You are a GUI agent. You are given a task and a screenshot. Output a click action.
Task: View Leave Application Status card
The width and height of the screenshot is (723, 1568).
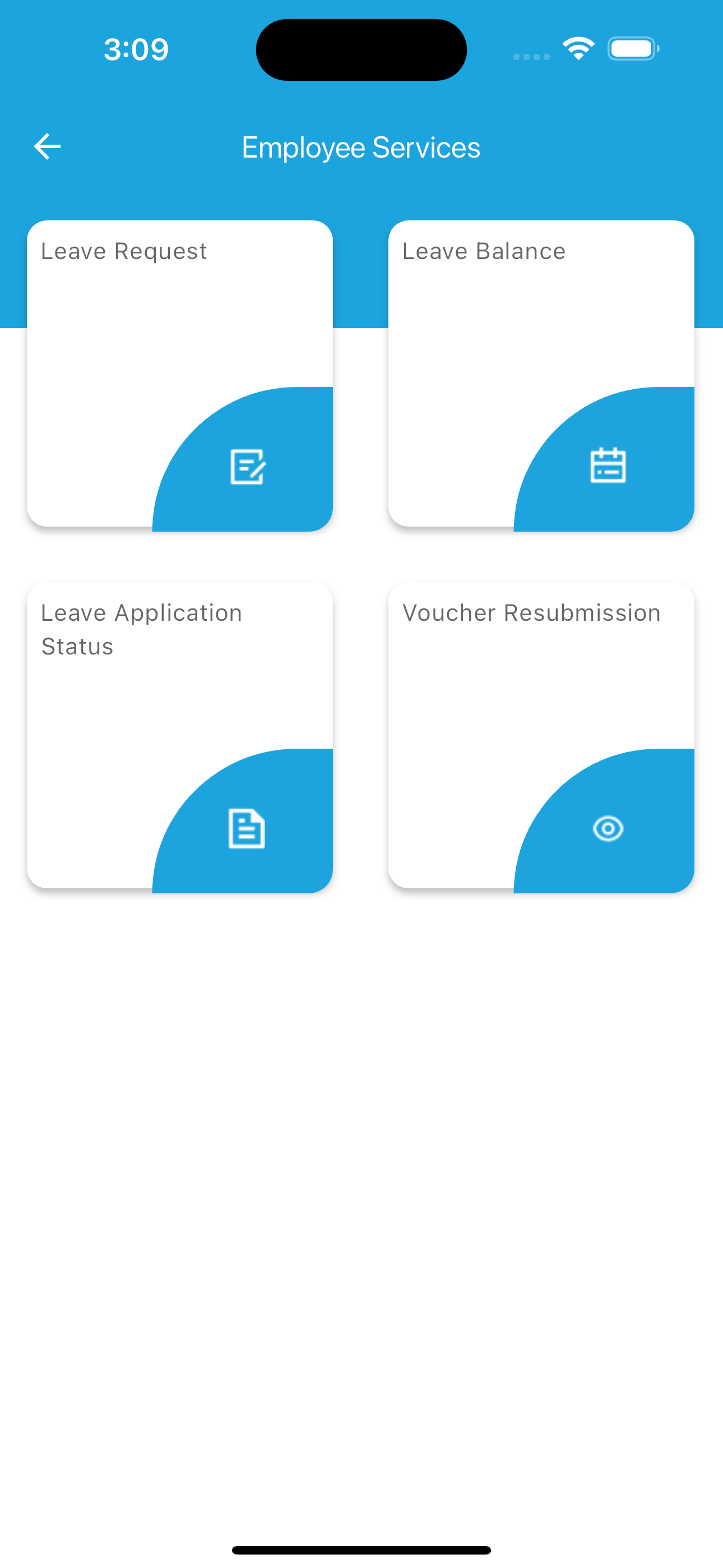(179, 736)
